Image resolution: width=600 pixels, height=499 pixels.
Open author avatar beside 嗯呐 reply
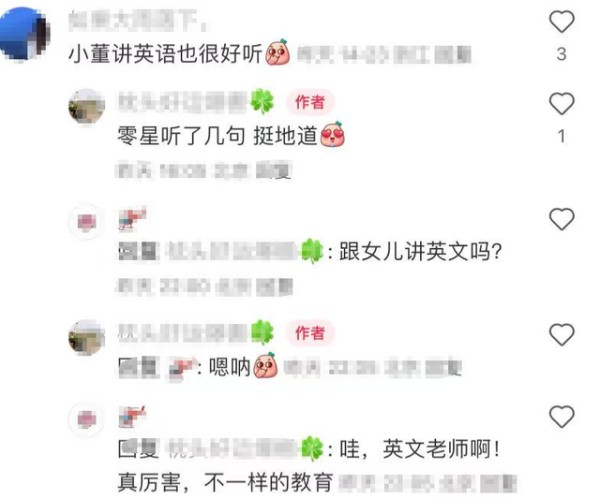(87, 336)
